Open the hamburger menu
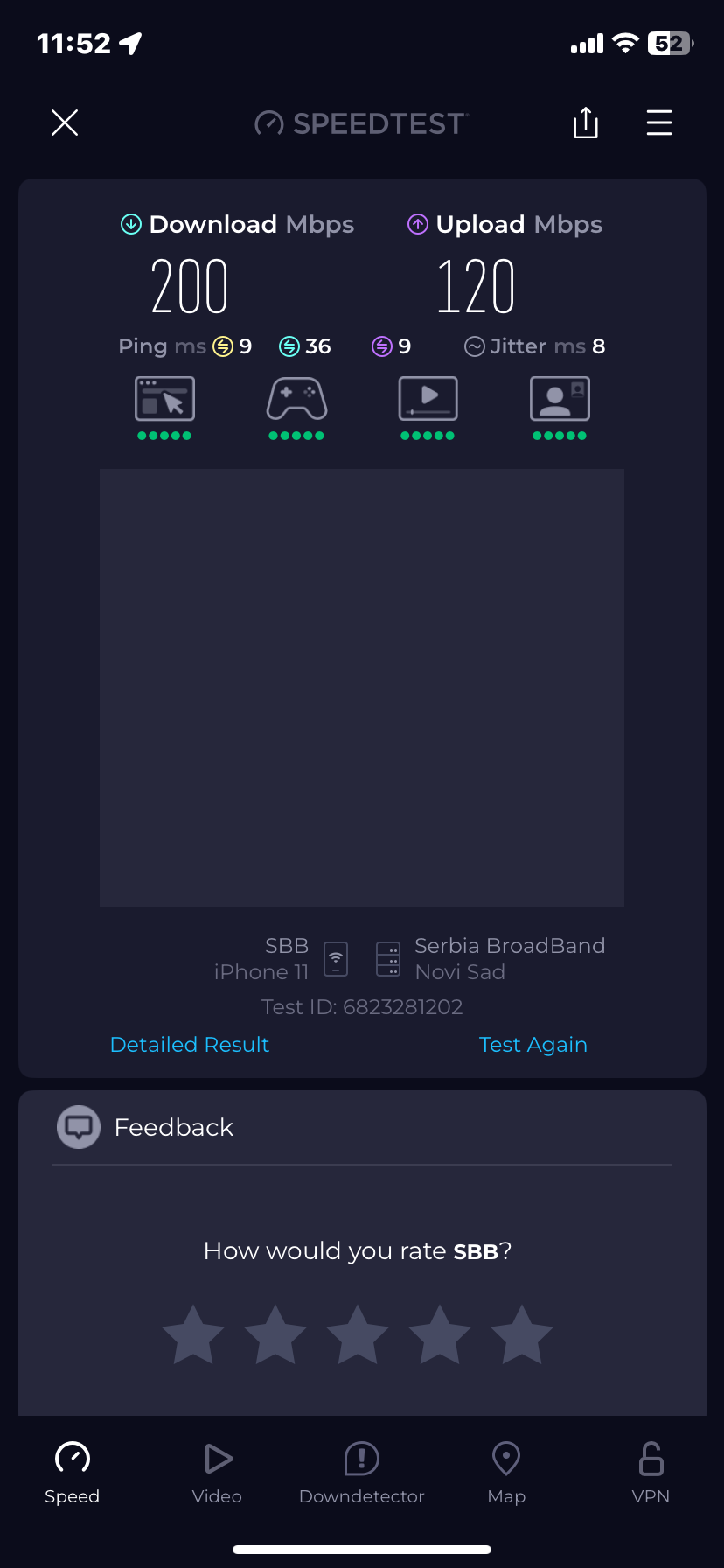The height and width of the screenshot is (1568, 724). coord(659,122)
